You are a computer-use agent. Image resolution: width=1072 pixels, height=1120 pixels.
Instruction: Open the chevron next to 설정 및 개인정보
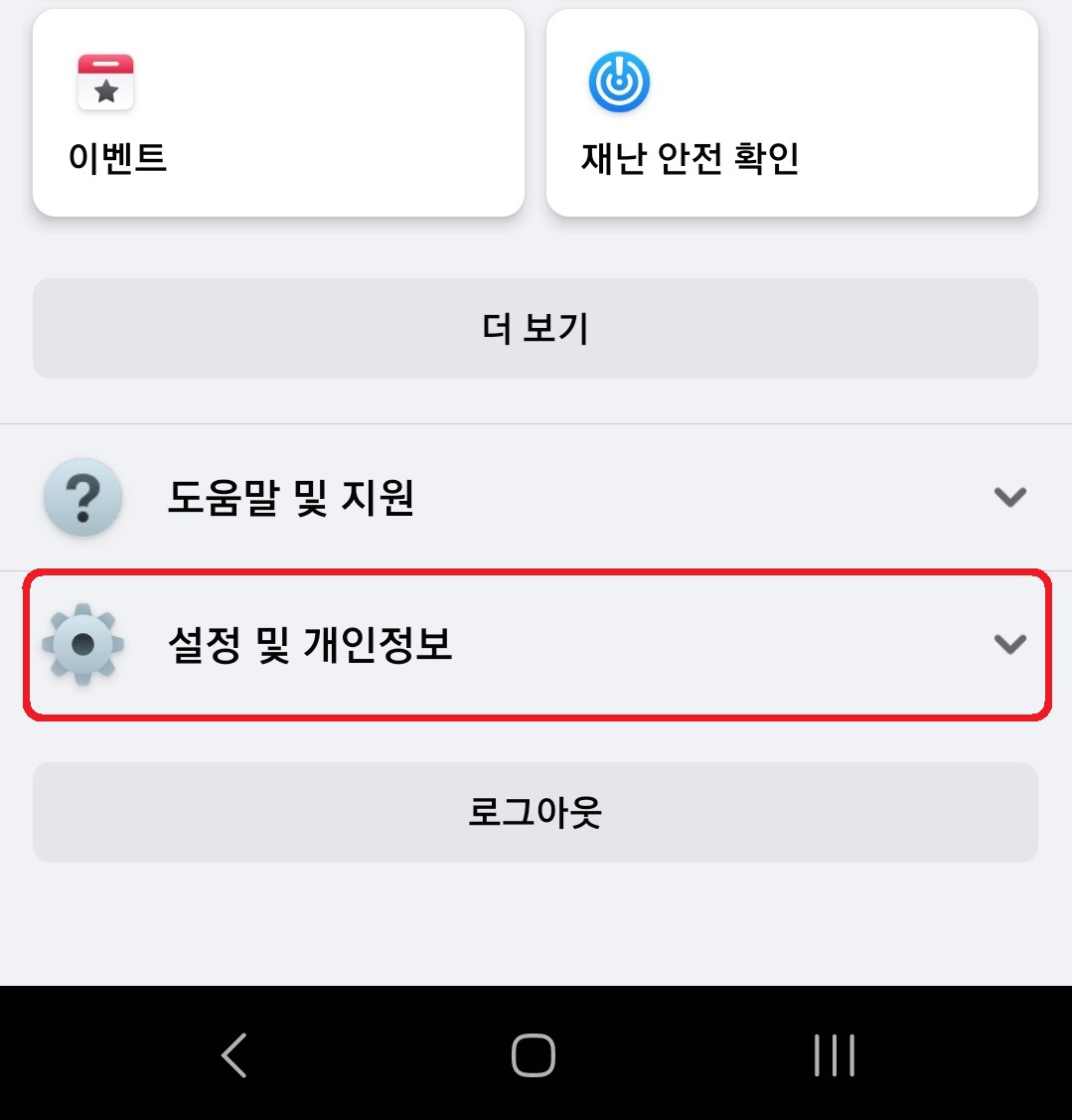click(1010, 646)
